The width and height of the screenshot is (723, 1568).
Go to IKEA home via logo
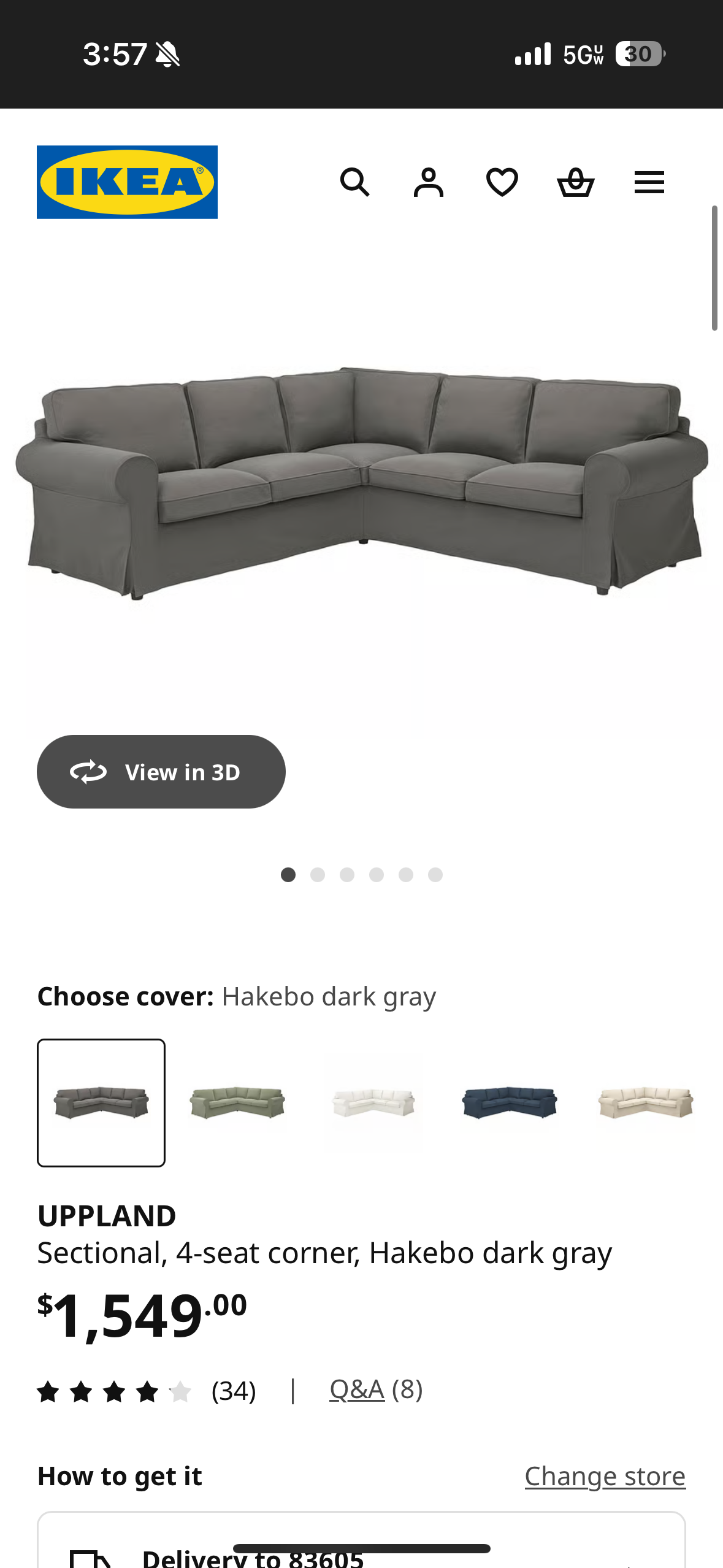tap(127, 182)
